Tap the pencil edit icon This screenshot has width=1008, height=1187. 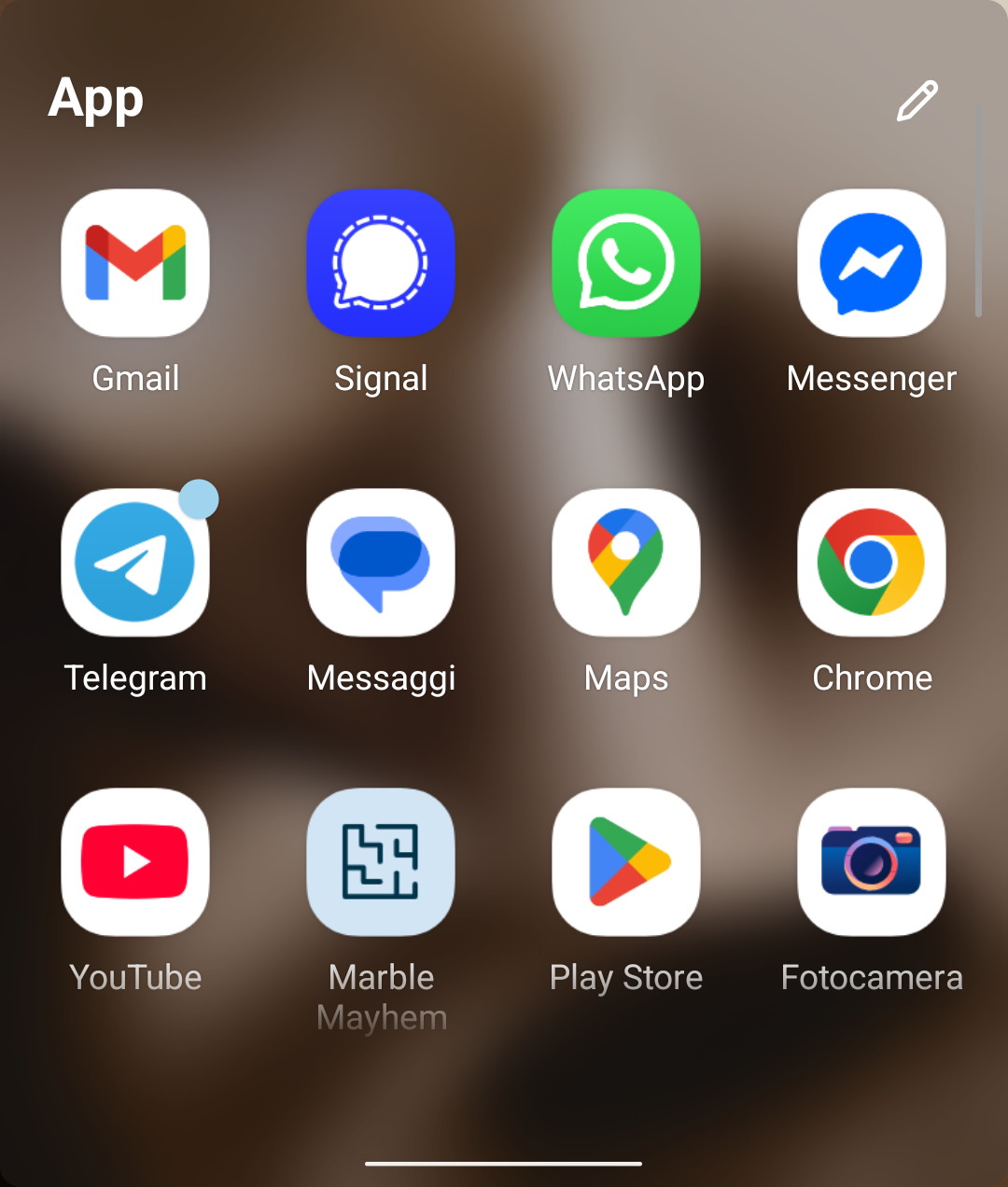click(917, 101)
